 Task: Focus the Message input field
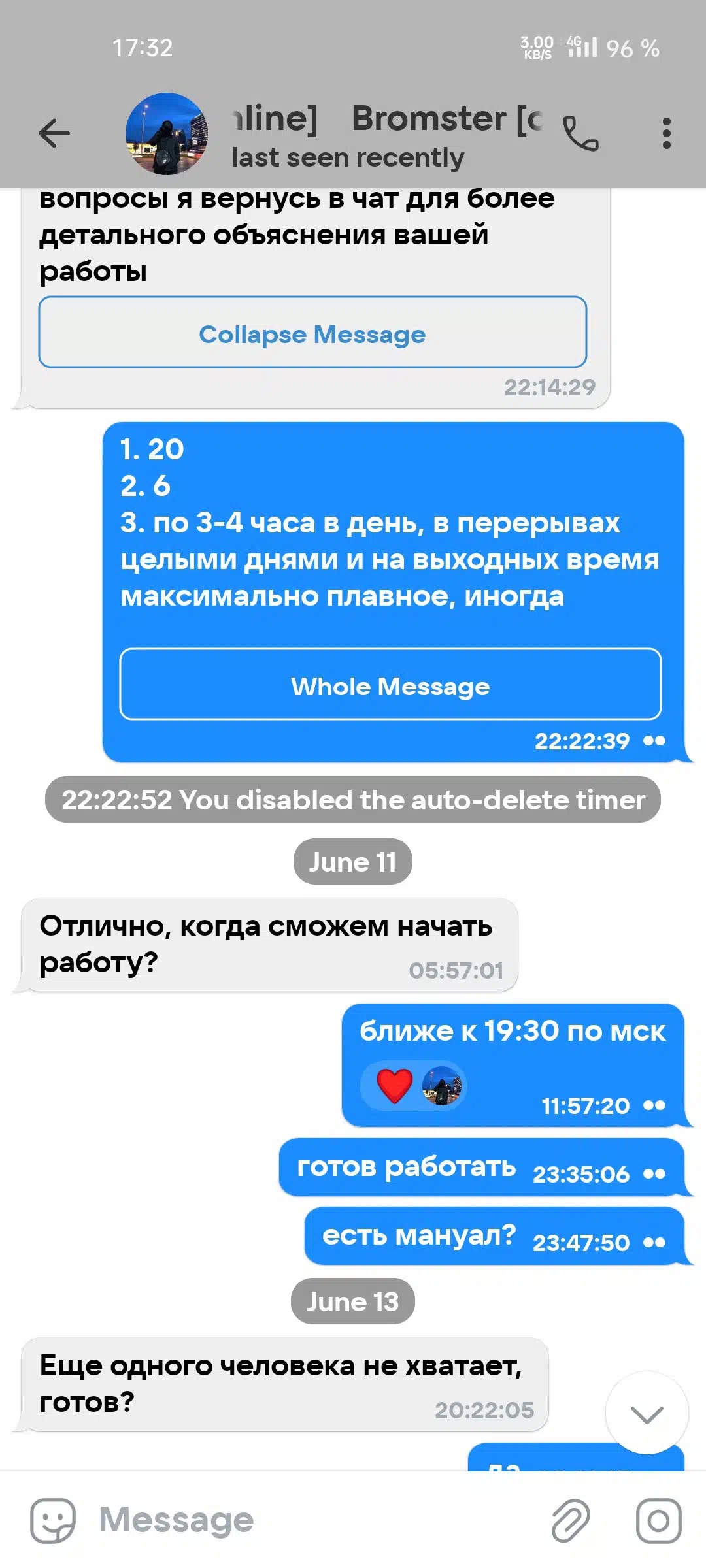tap(314, 1520)
